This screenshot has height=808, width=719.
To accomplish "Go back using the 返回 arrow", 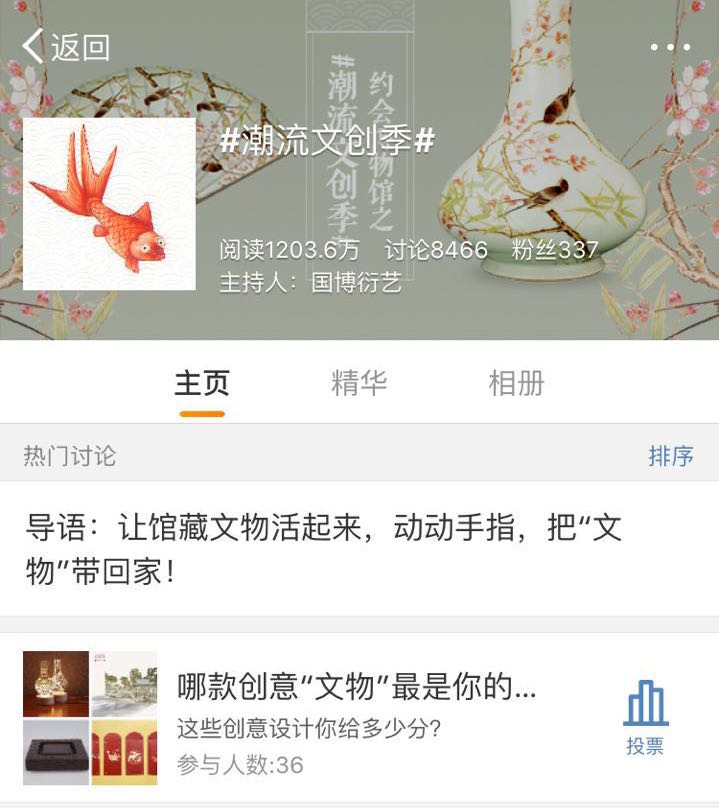I will pyautogui.click(x=65, y=46).
